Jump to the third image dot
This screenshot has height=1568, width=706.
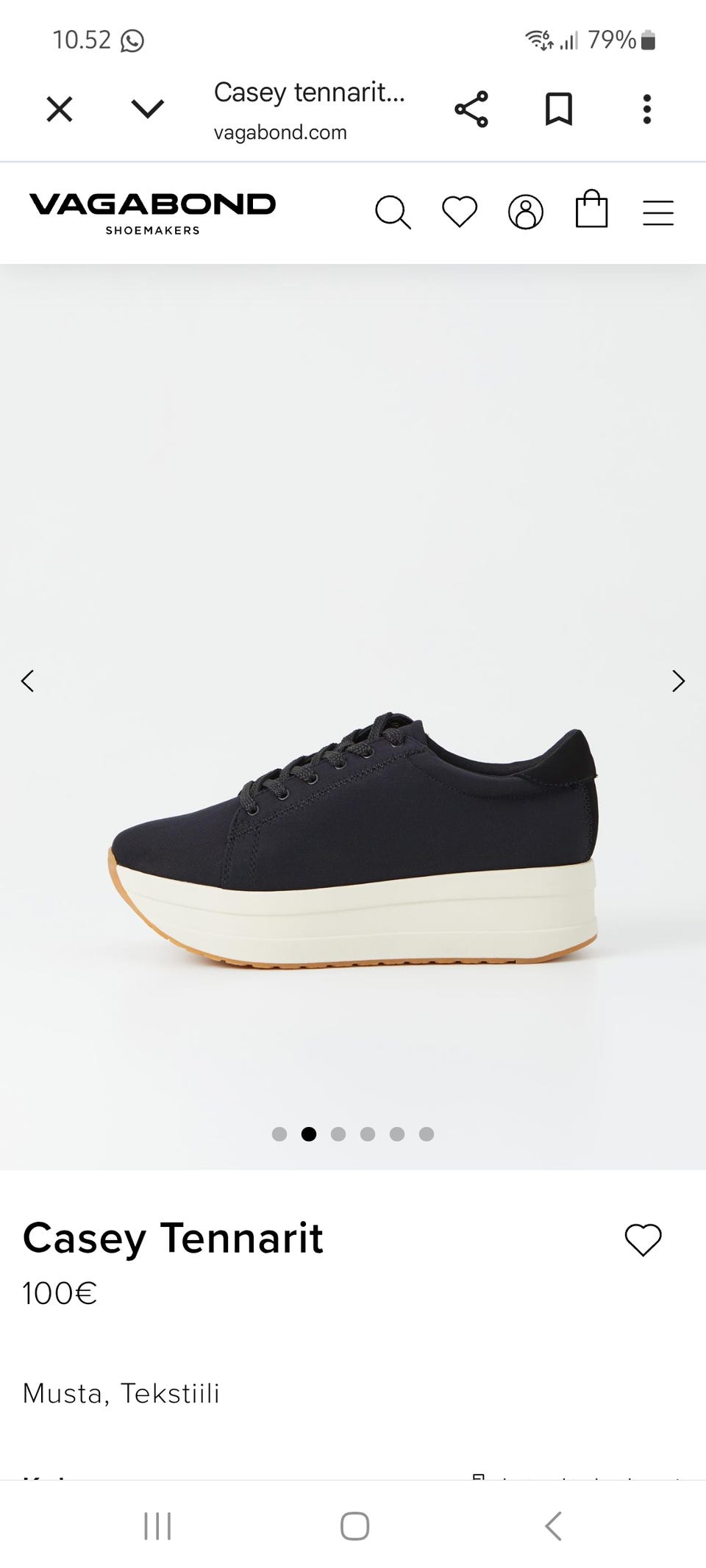[x=338, y=1134]
